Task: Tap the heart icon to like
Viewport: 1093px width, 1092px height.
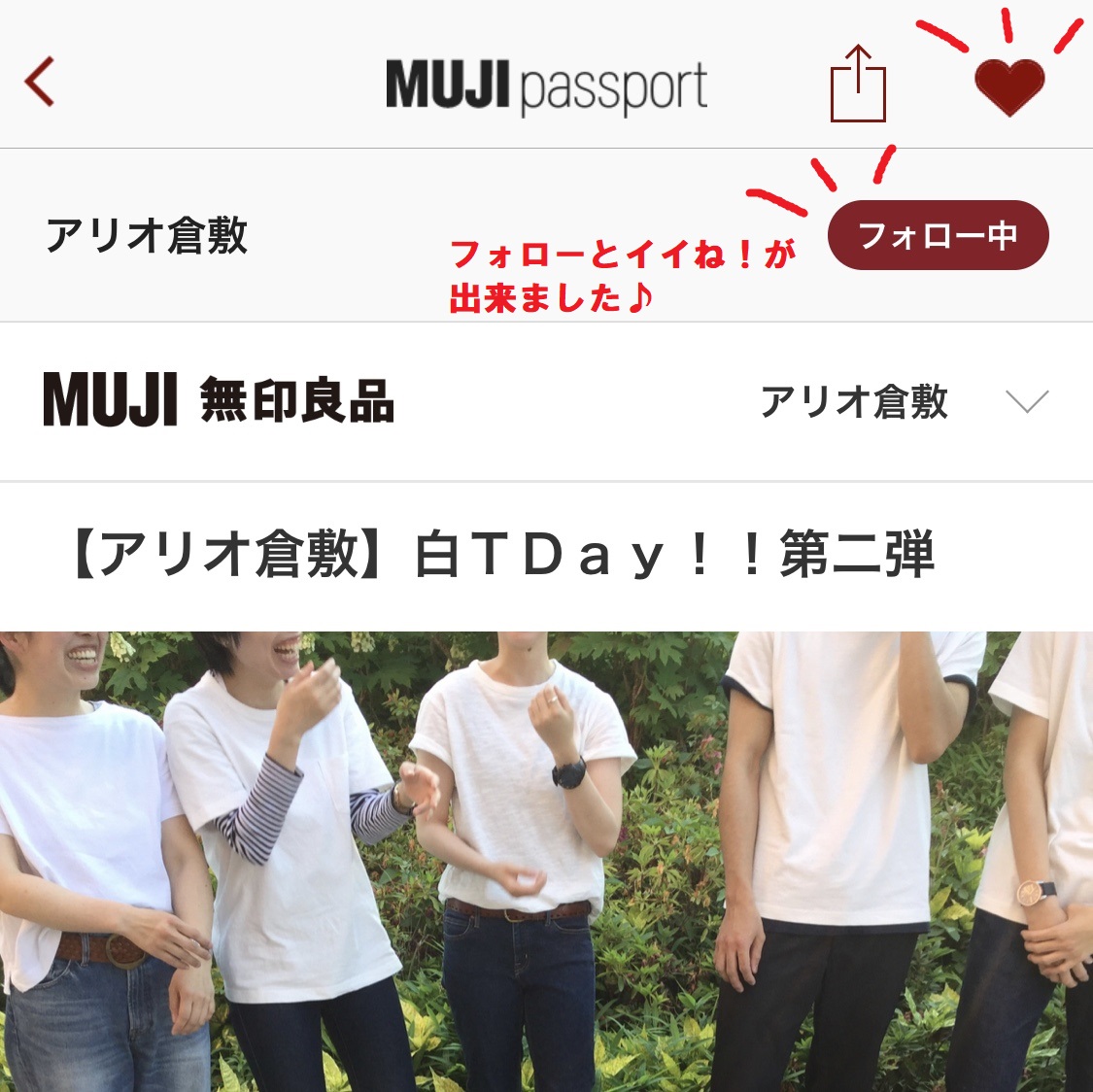Action: point(1008,85)
